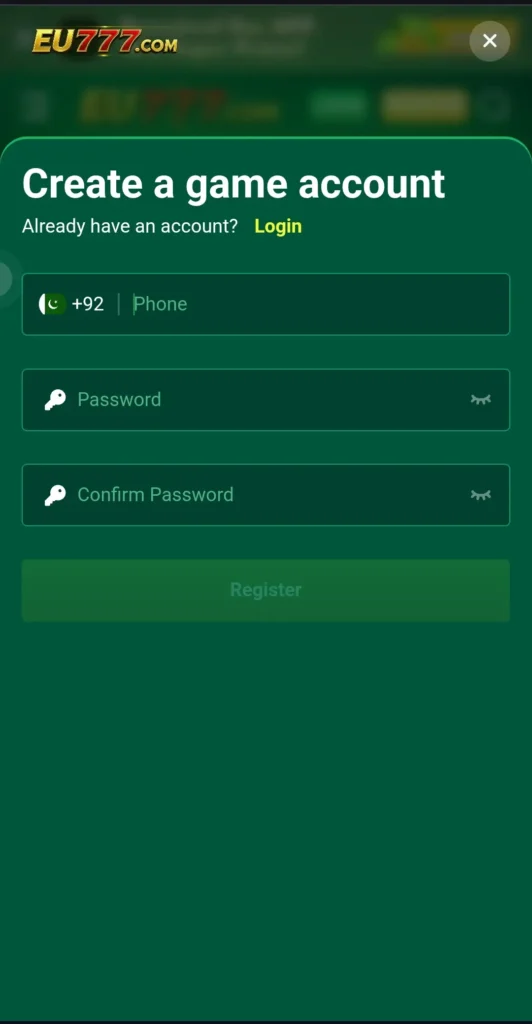Open the Login link
Viewport: 532px width, 1024px height.
(x=278, y=226)
